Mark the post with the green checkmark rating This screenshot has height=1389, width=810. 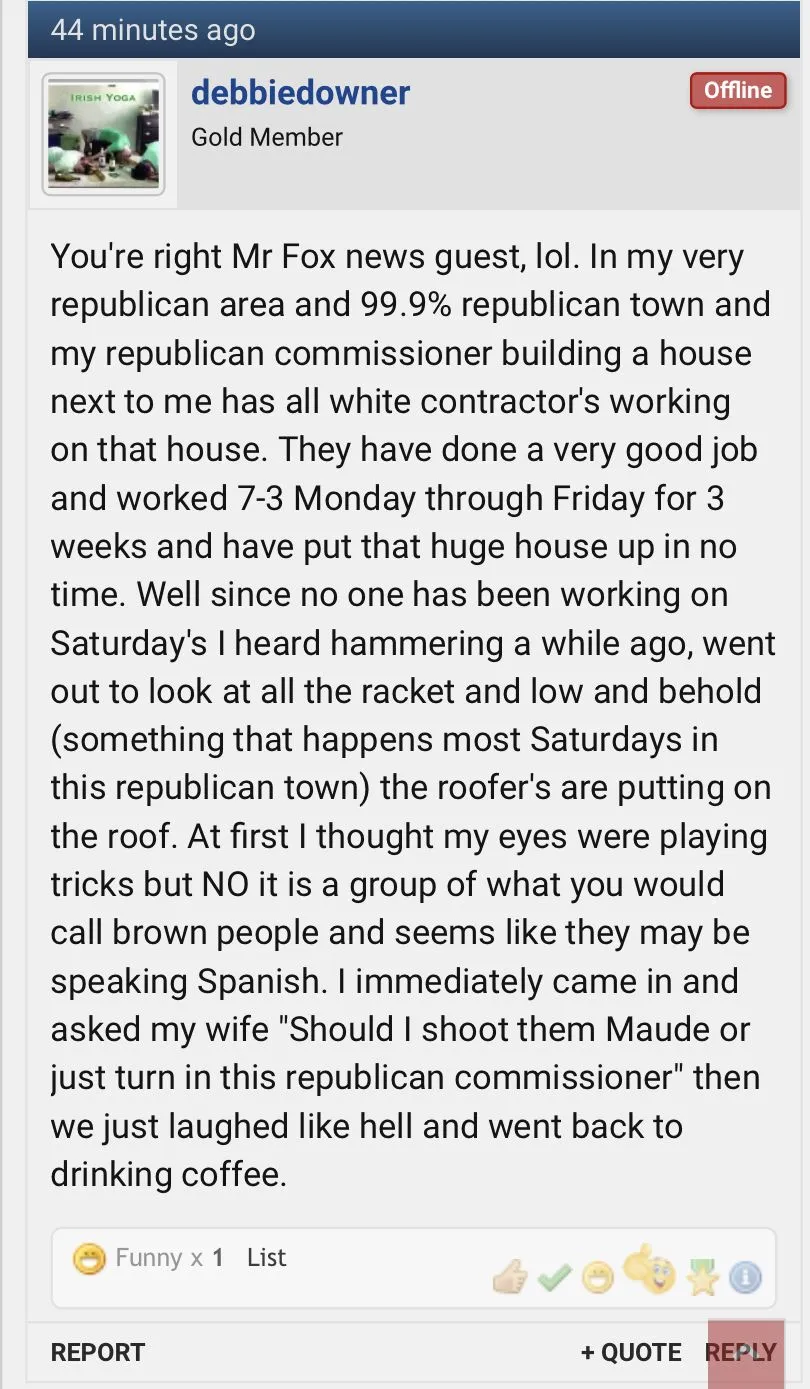coord(553,1277)
